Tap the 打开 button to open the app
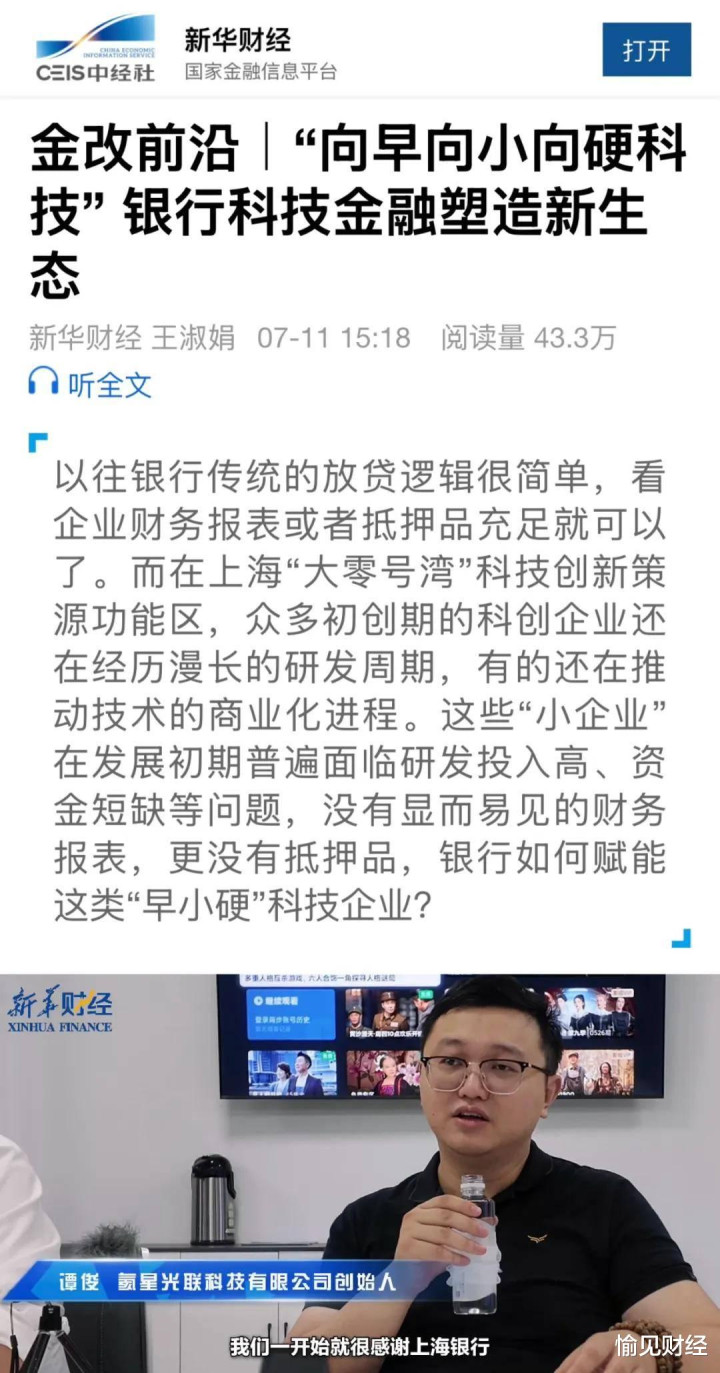The image size is (720, 1373). (x=646, y=49)
